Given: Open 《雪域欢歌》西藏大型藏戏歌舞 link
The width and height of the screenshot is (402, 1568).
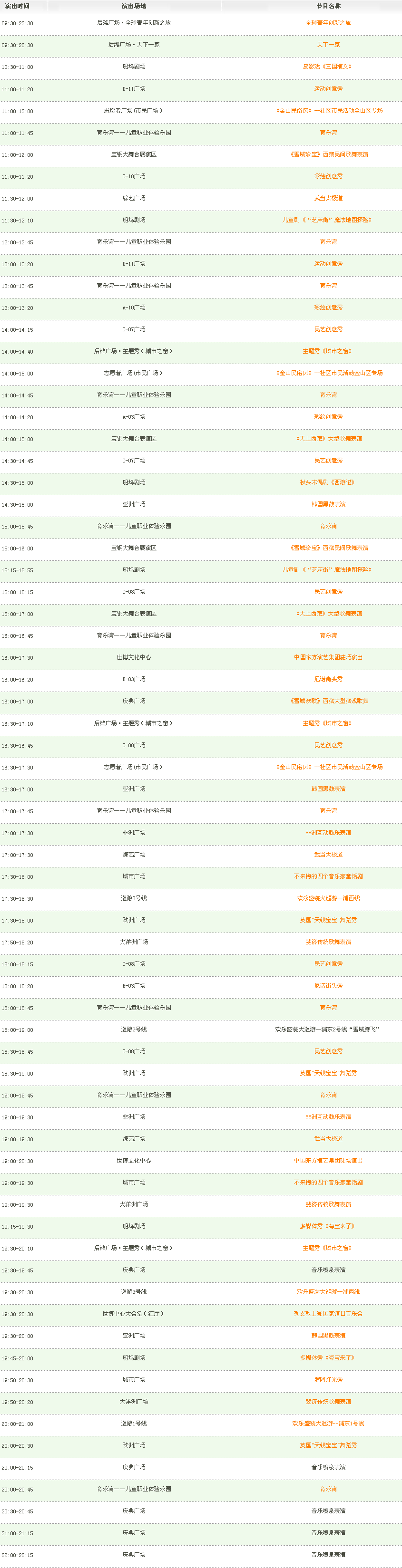Looking at the screenshot, I should tap(328, 701).
